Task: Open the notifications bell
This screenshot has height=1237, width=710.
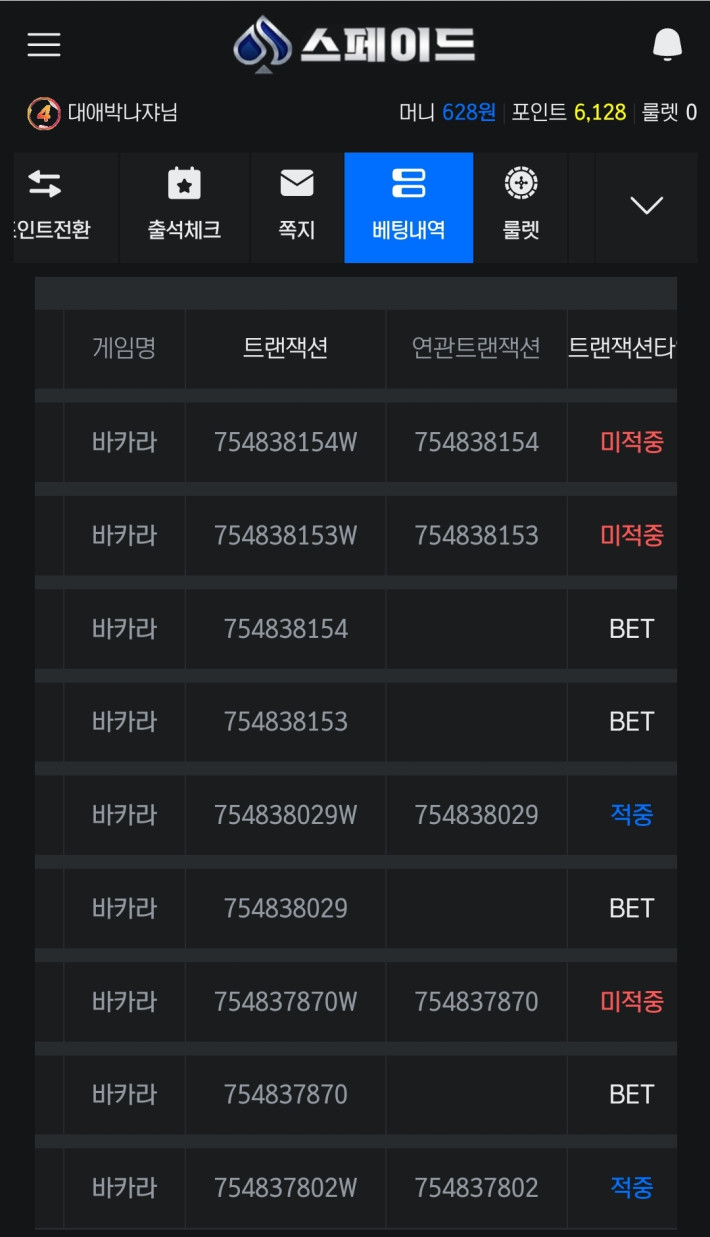Action: [x=667, y=45]
